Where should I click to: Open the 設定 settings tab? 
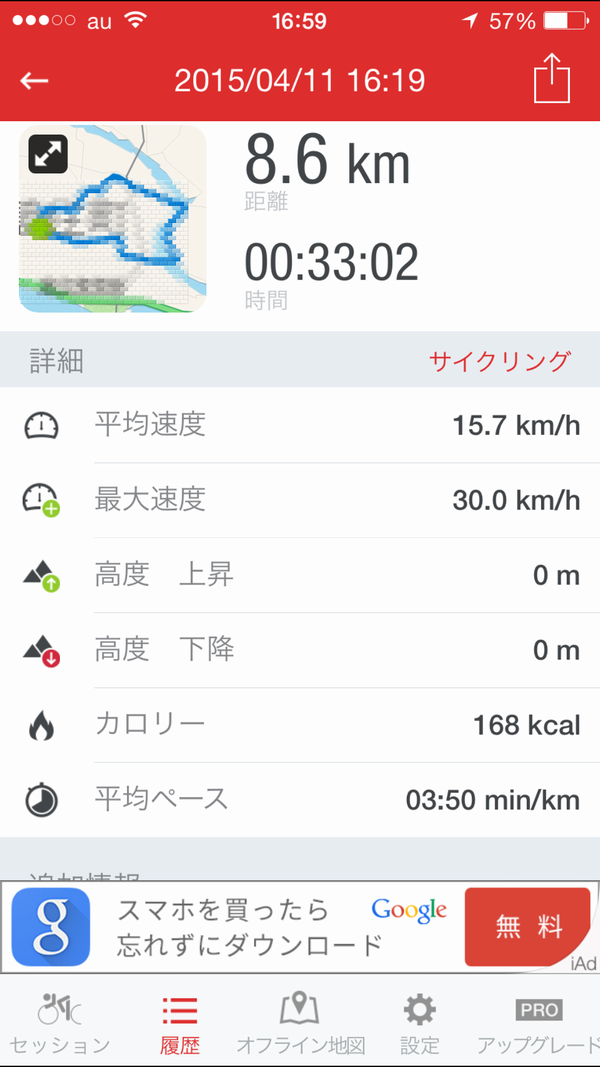(420, 1023)
